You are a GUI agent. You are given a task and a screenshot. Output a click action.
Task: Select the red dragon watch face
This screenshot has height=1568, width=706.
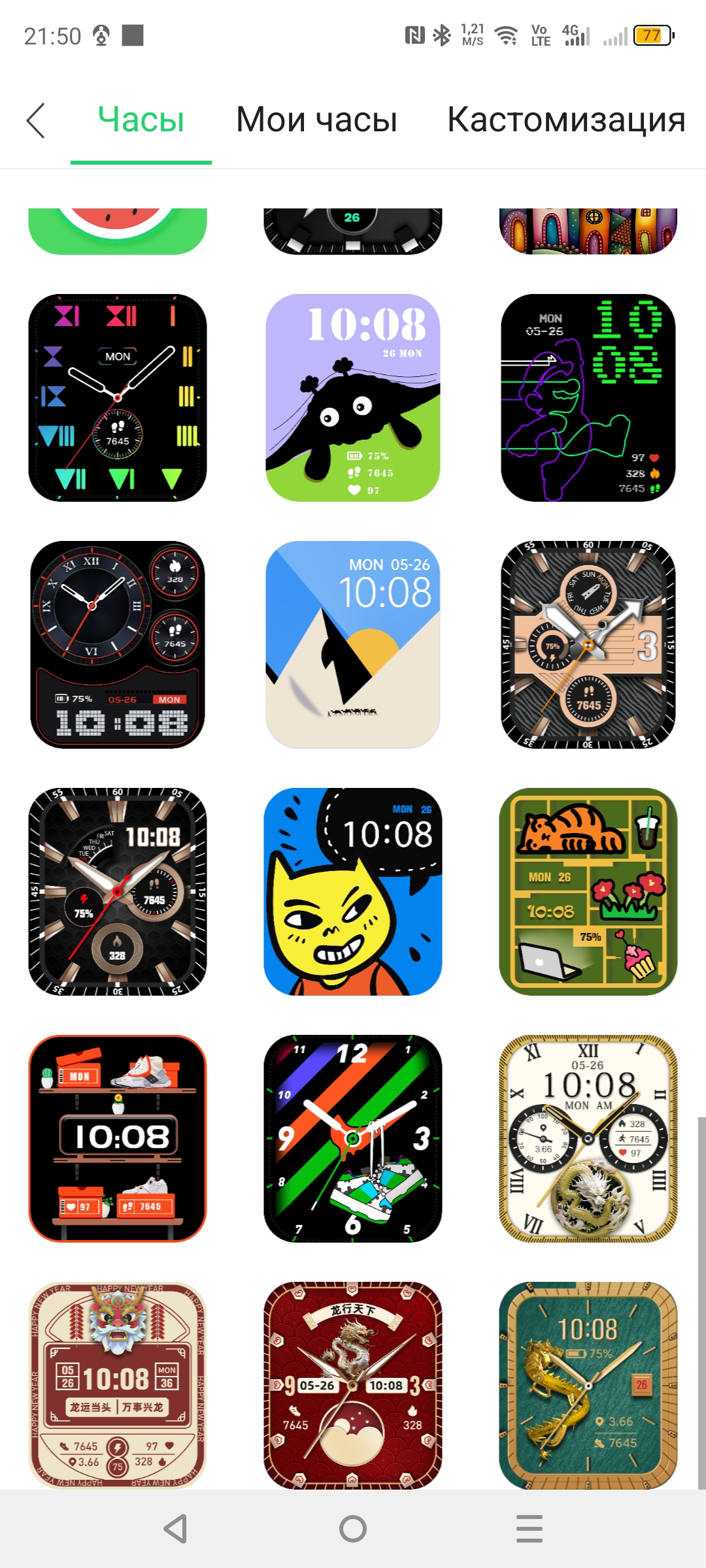[353, 1385]
